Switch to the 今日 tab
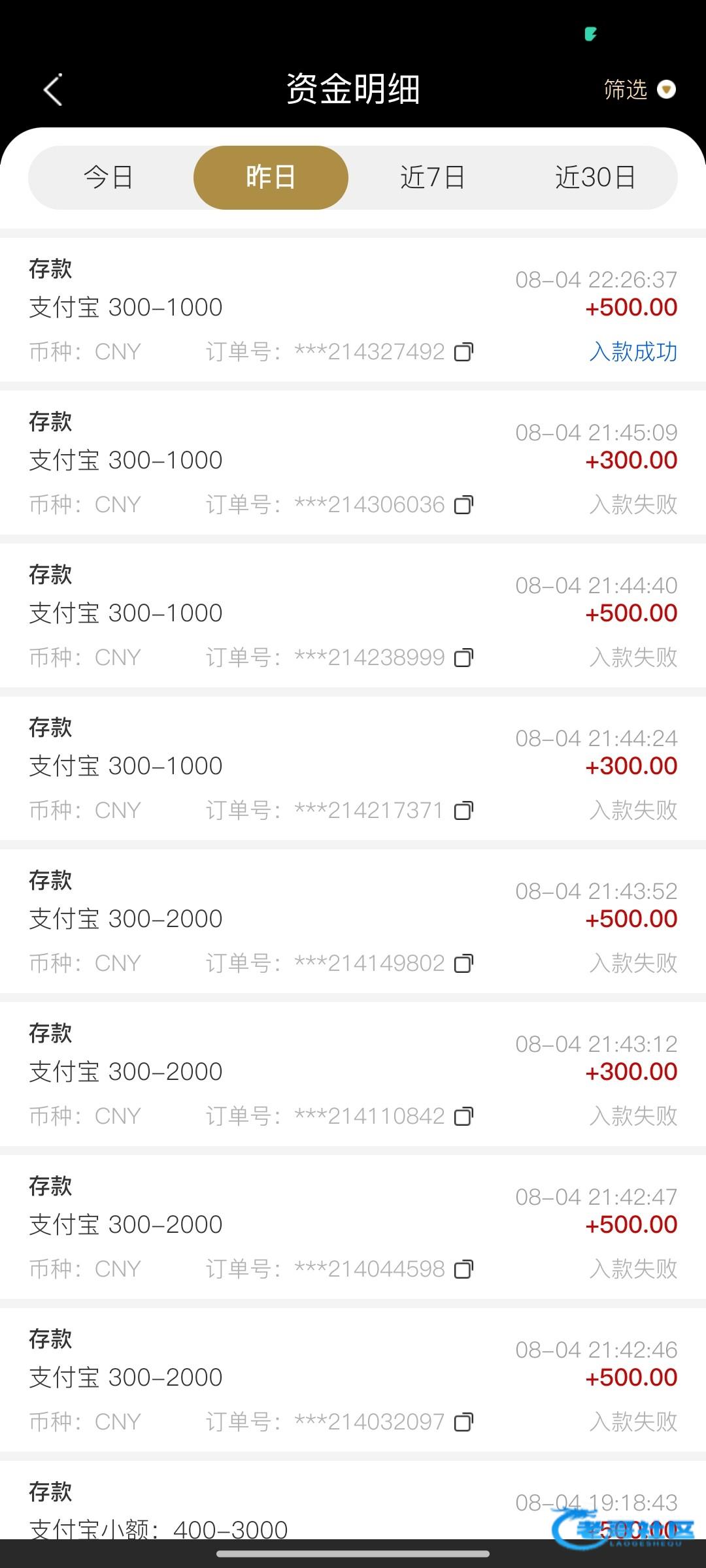Screen dimensions: 706x1568 click(x=109, y=178)
